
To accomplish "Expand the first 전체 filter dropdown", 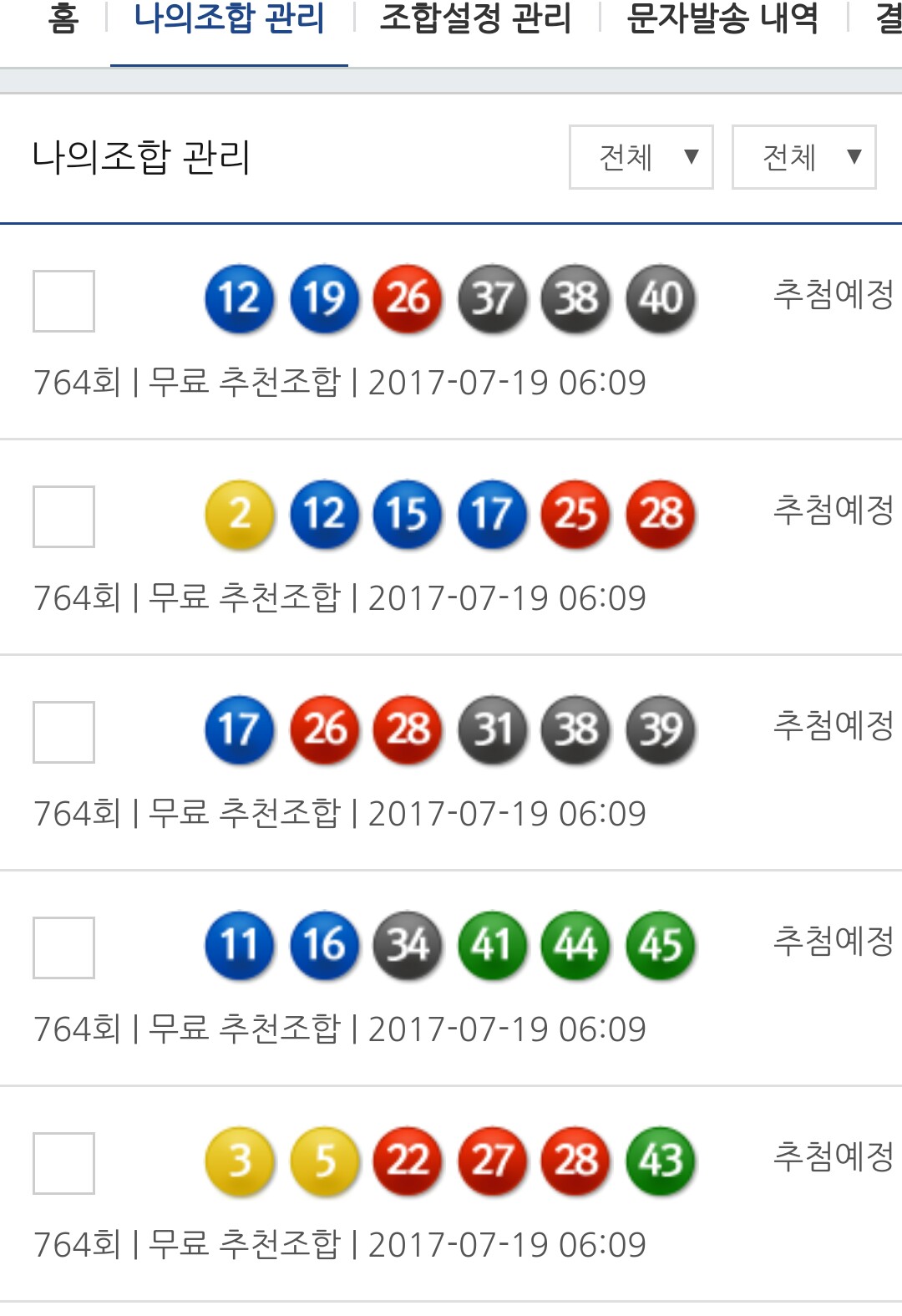I will 641,157.
